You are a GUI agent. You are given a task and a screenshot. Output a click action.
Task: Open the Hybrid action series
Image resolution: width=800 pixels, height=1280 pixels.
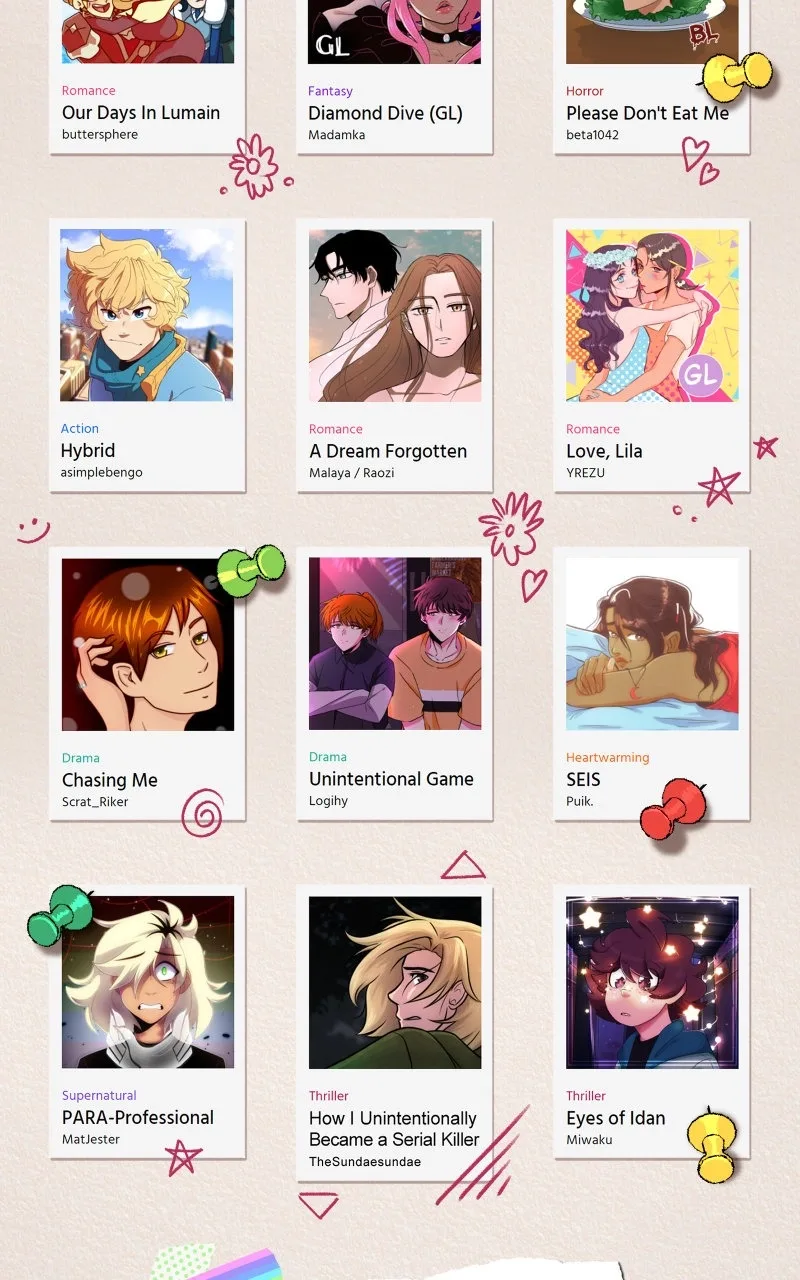pos(147,355)
